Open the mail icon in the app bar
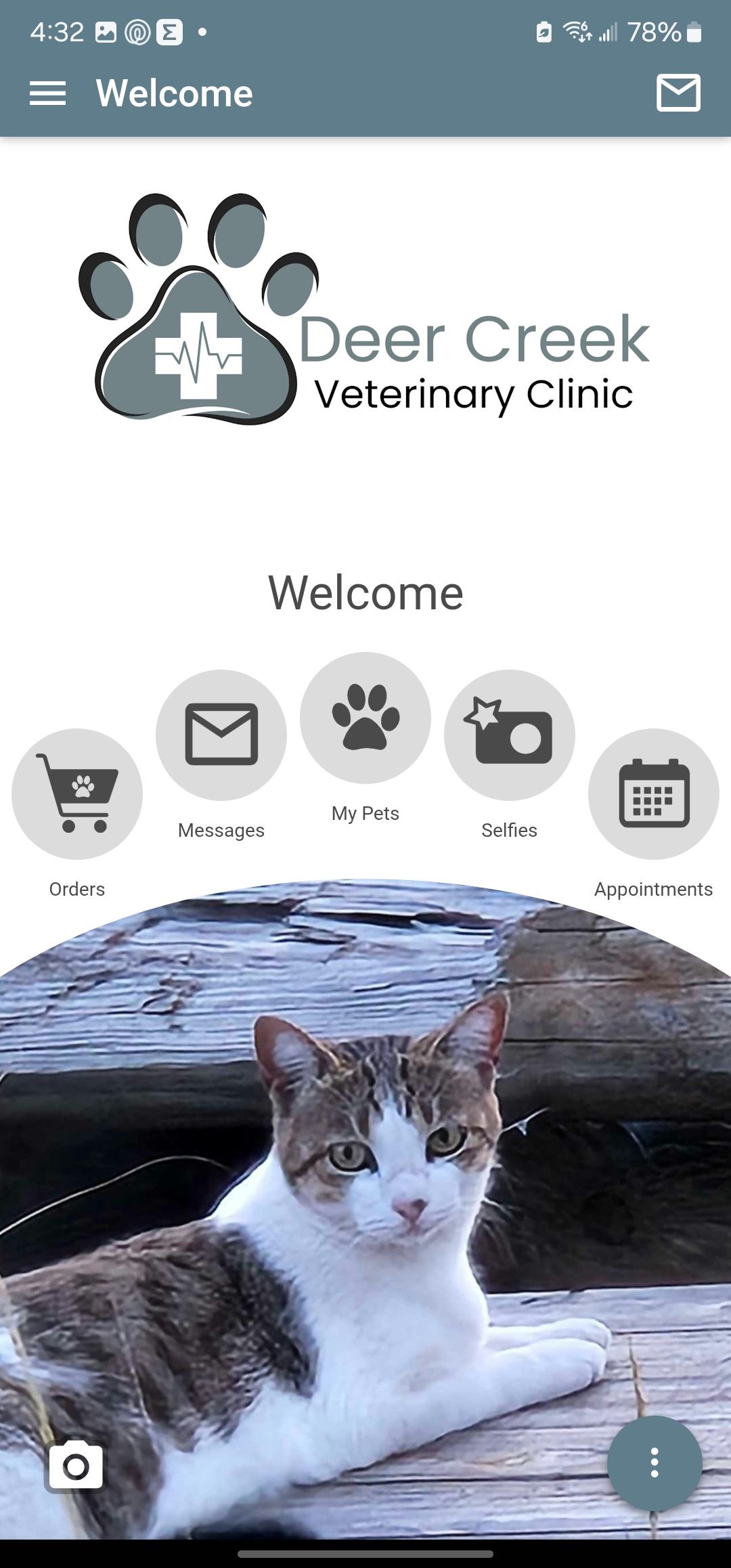Image resolution: width=731 pixels, height=1568 pixels. 678,93
